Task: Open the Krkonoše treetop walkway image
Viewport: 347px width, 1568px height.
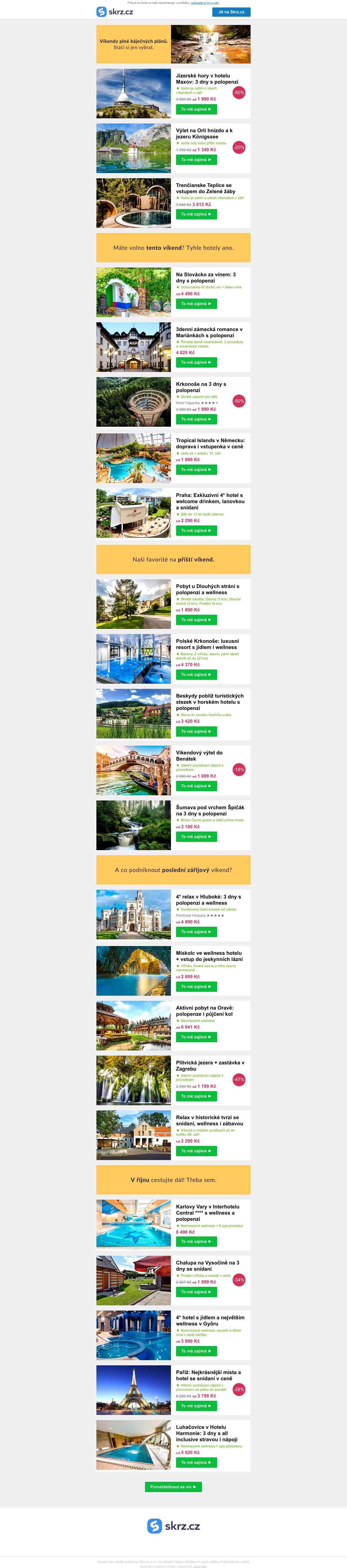Action: click(x=133, y=402)
